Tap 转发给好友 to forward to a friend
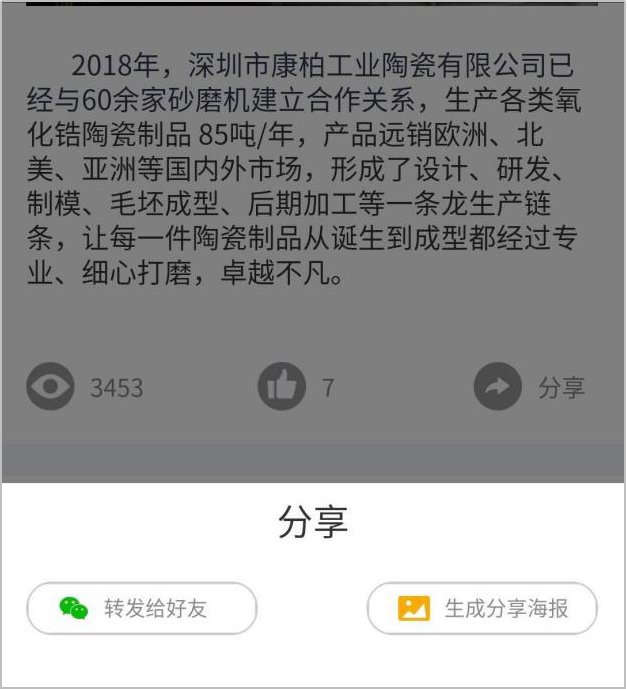627x689 pixels. [142, 608]
